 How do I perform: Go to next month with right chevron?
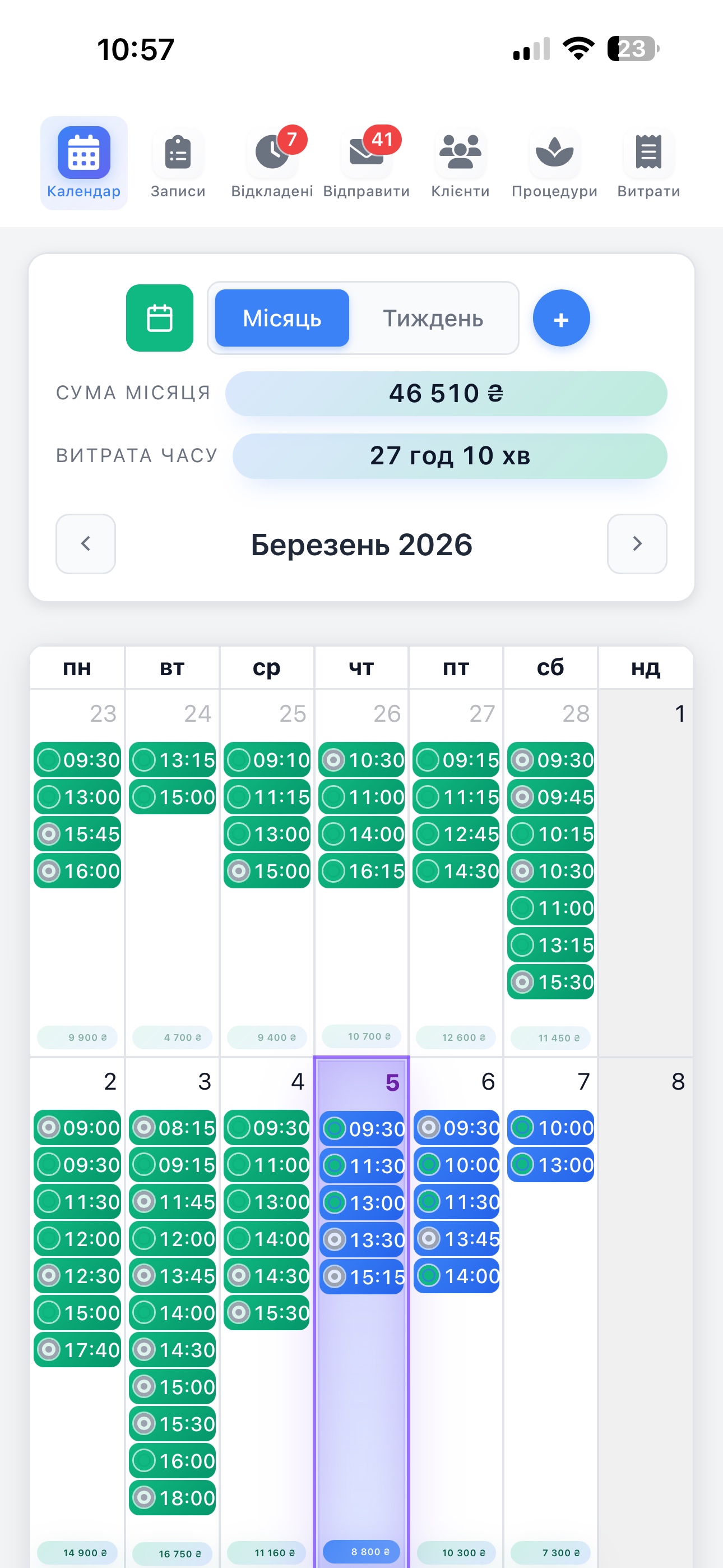[637, 544]
